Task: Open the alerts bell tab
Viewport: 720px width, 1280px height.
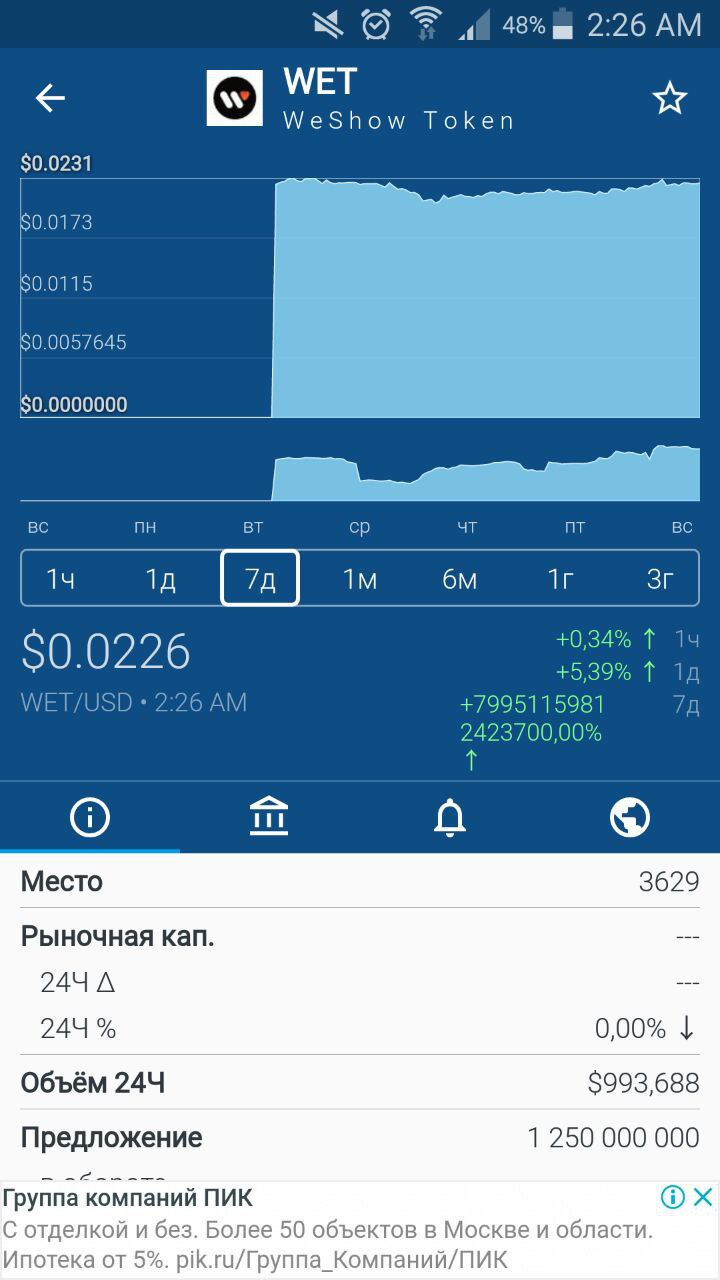Action: [x=450, y=818]
